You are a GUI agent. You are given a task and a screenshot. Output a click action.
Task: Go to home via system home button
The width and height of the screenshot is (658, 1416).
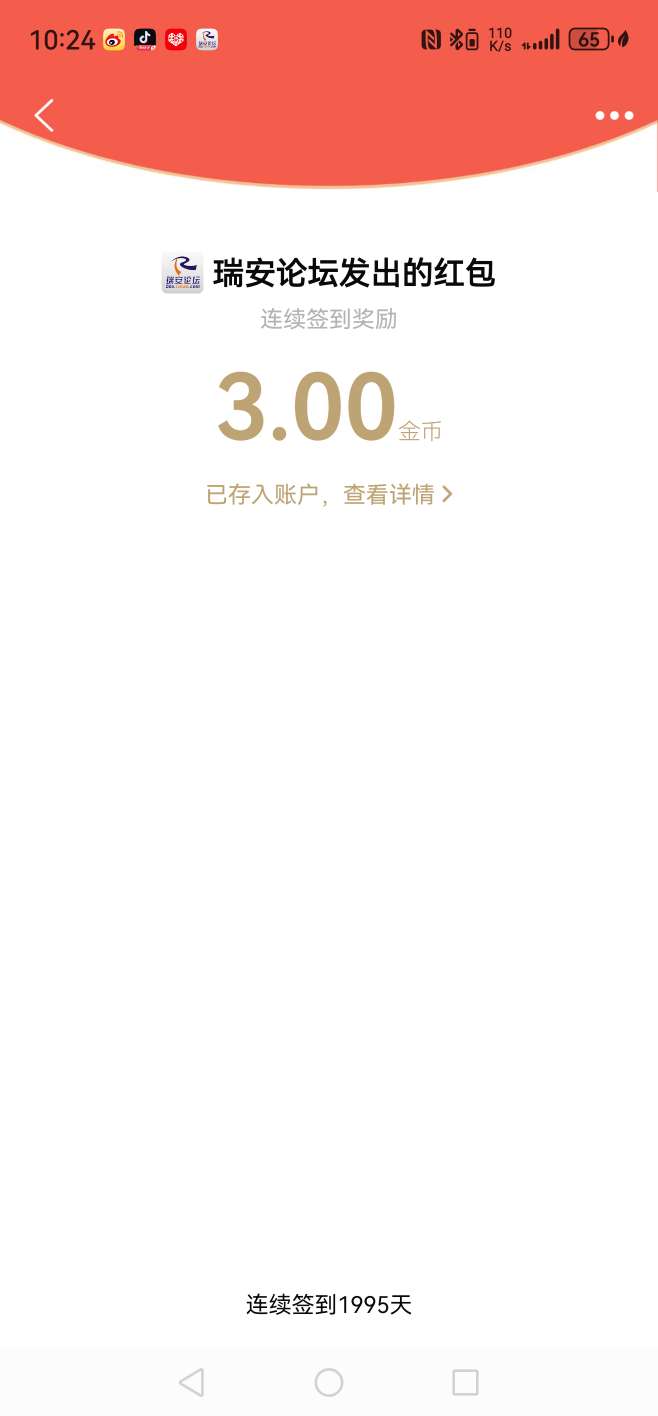click(329, 1382)
